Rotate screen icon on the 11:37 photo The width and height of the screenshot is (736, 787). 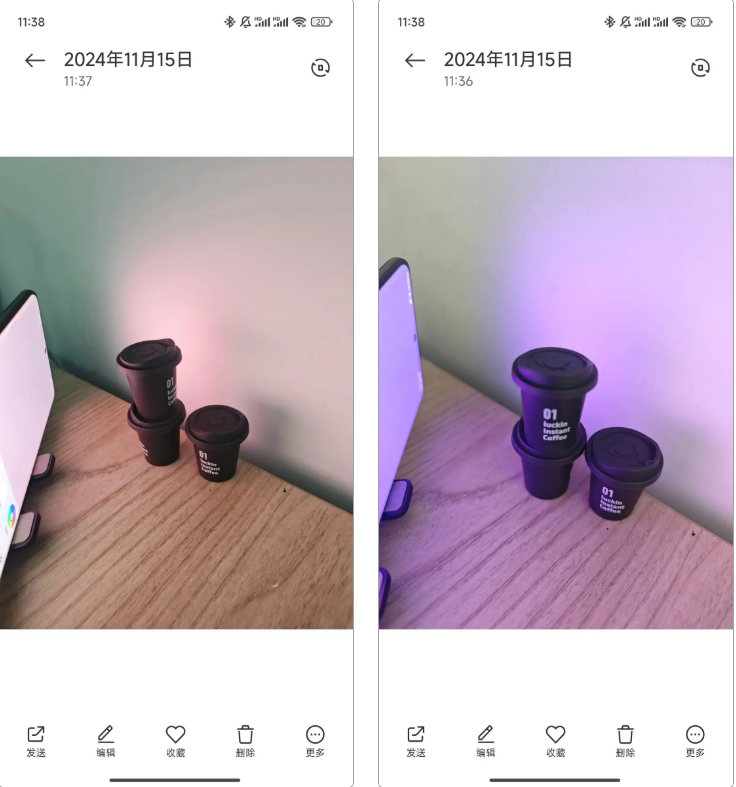(320, 68)
